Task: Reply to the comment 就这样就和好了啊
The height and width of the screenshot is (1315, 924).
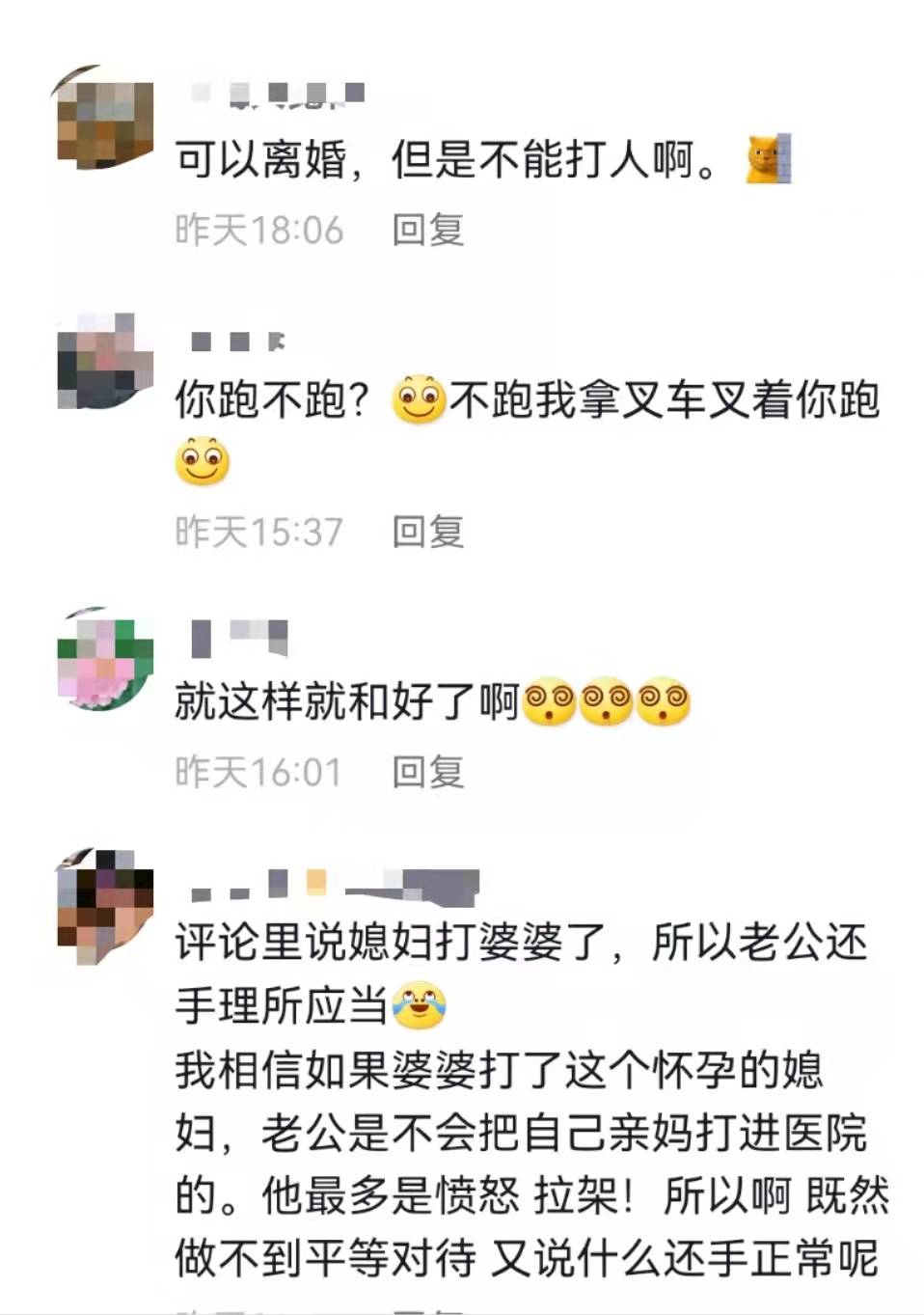Action: point(427,772)
